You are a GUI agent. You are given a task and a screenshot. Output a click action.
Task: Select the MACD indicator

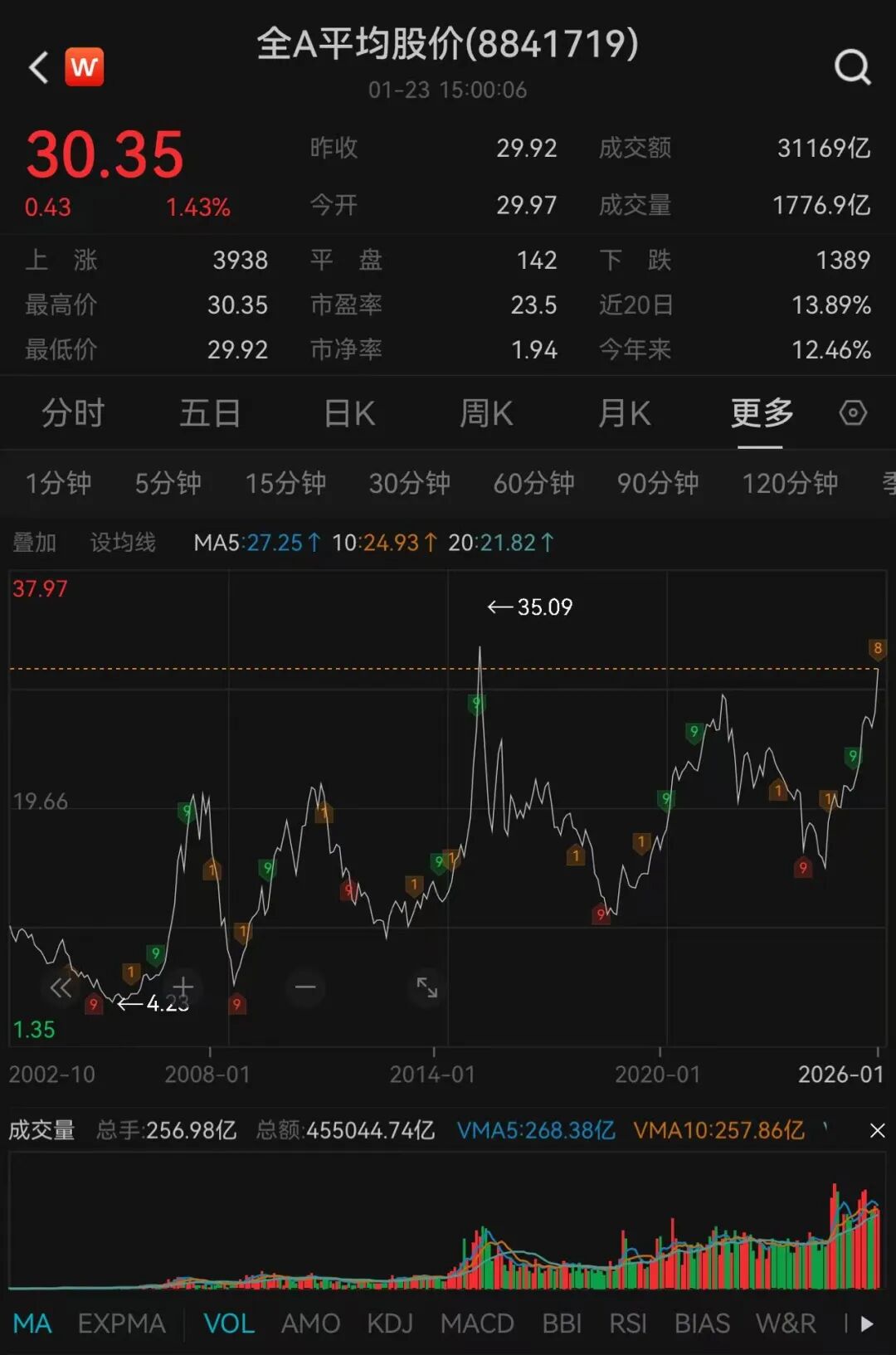point(477,1323)
